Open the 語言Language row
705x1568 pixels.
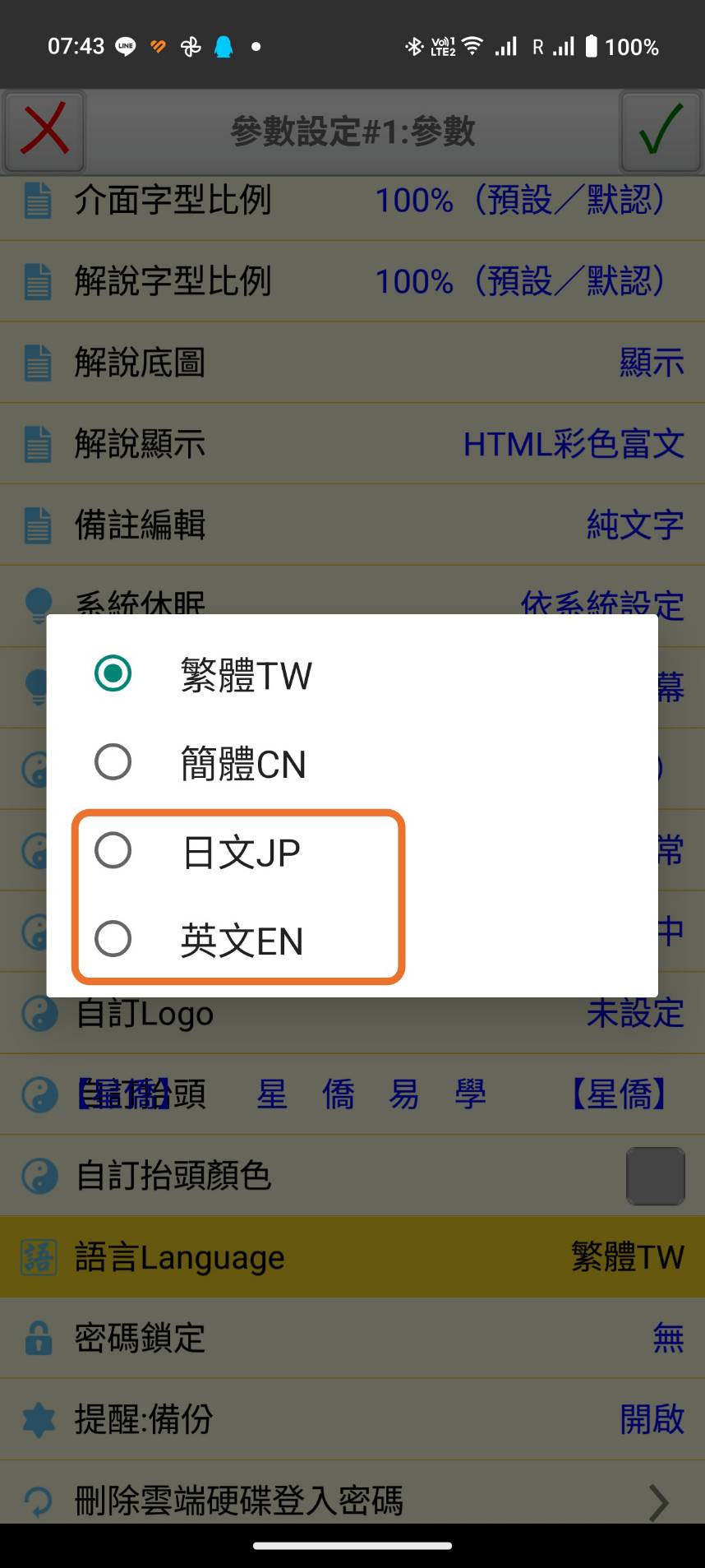coord(352,1257)
